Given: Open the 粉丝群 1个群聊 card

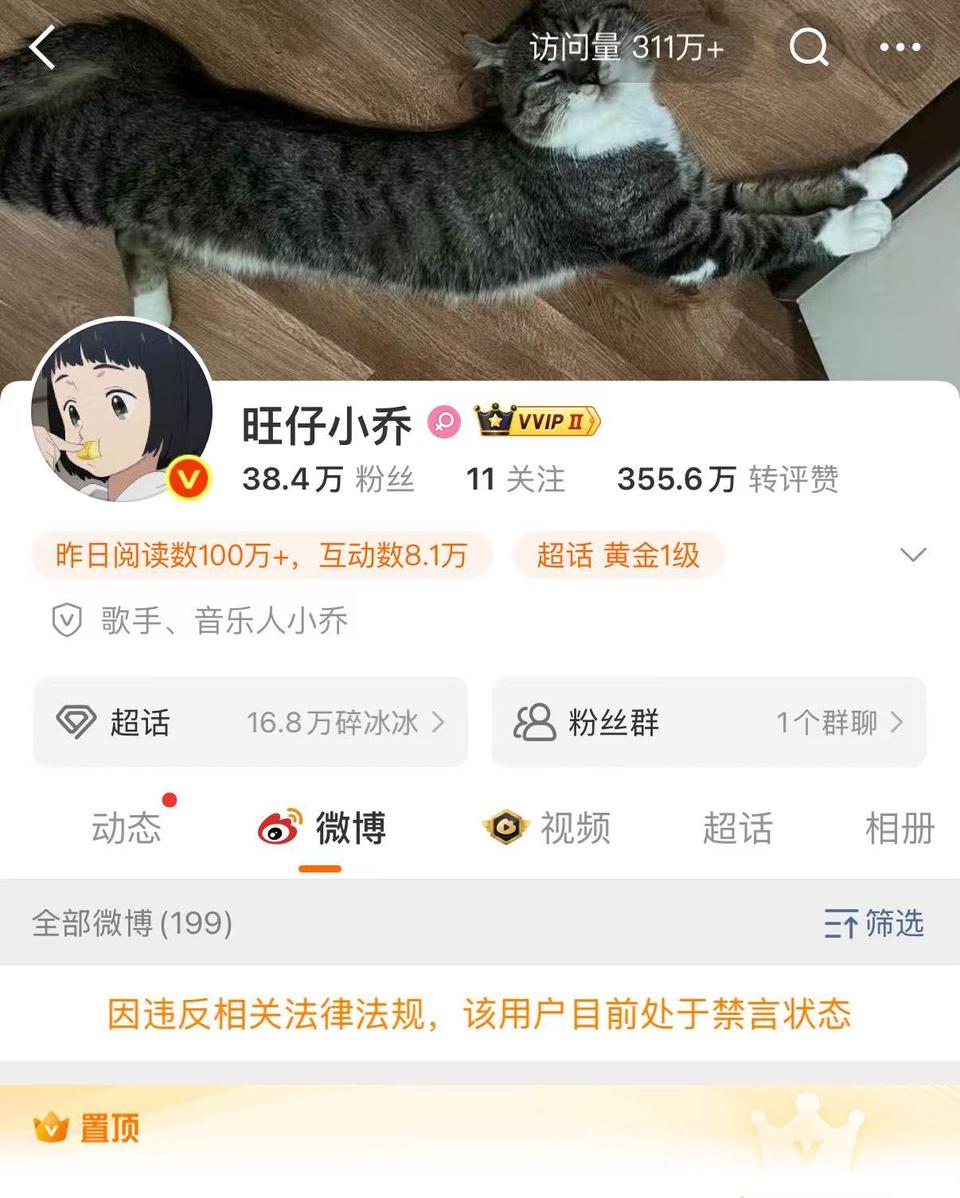Looking at the screenshot, I should tap(708, 722).
